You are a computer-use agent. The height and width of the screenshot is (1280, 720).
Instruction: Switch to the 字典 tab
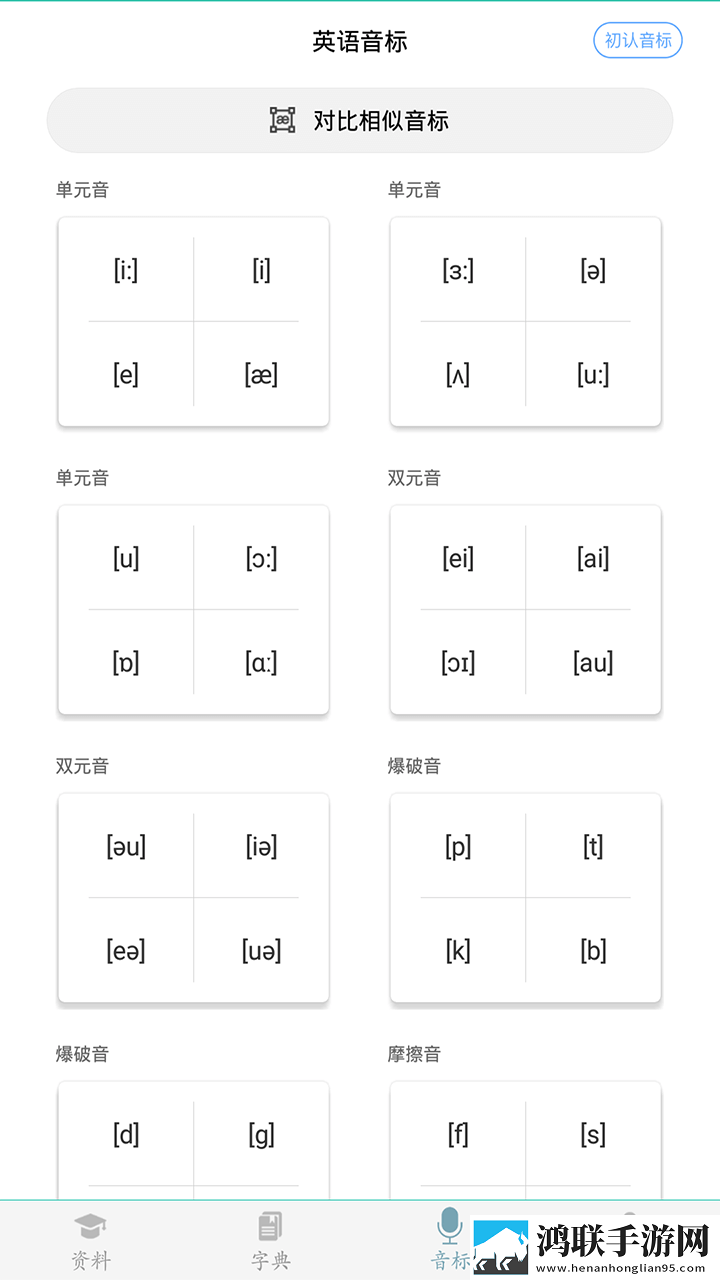click(x=270, y=1241)
